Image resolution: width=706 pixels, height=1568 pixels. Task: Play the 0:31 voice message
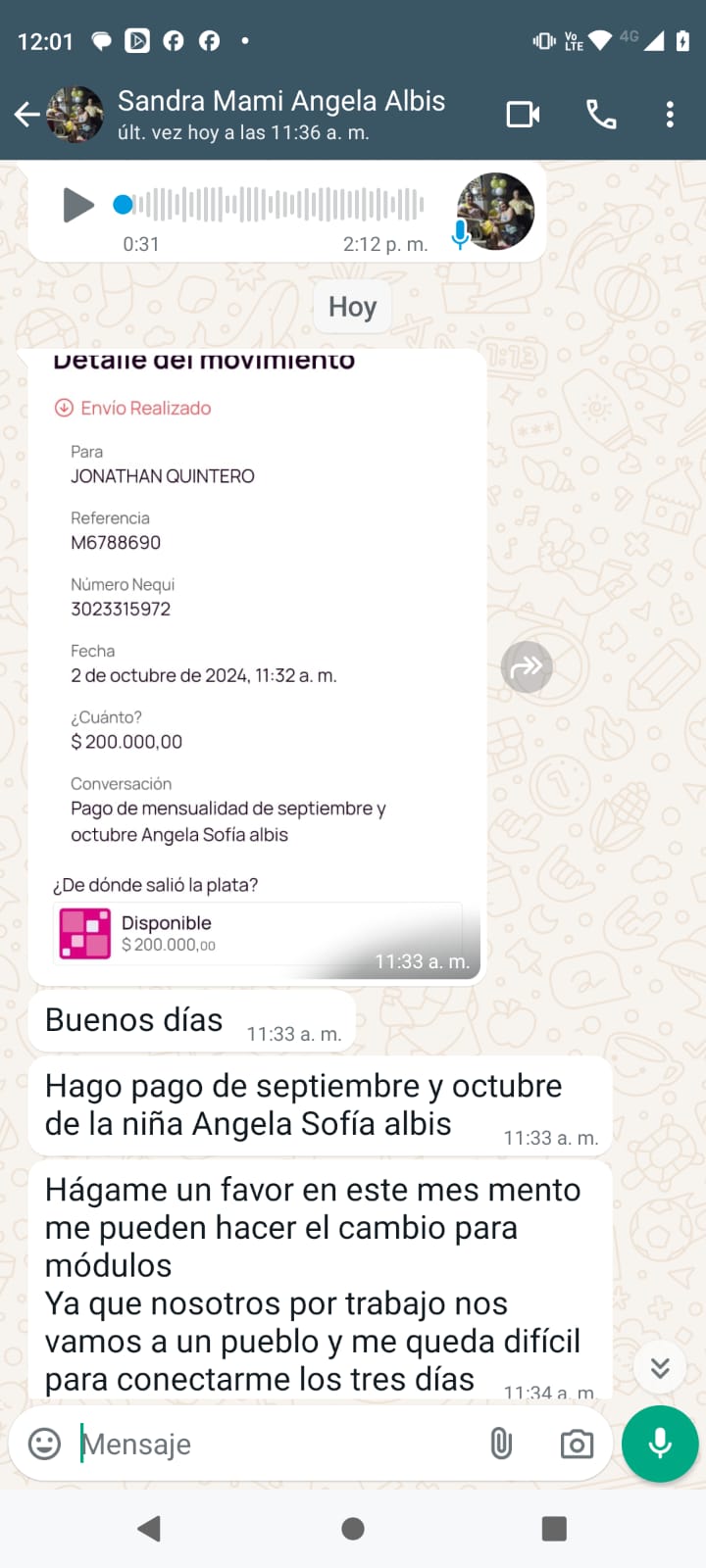coord(78,205)
